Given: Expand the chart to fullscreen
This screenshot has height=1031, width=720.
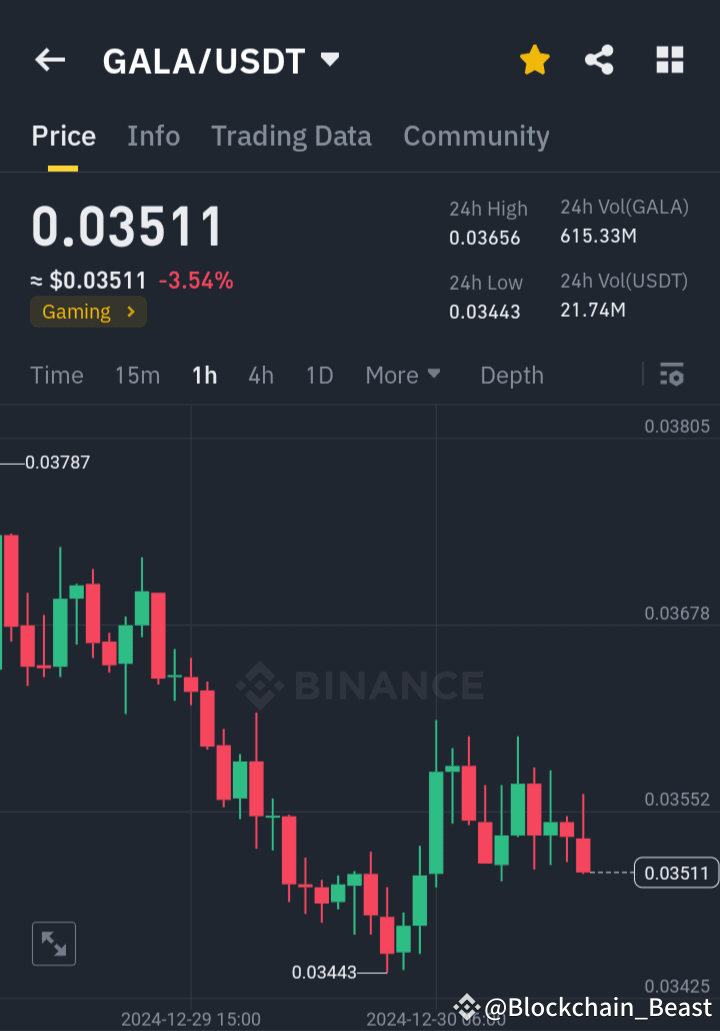Looking at the screenshot, I should (x=53, y=943).
